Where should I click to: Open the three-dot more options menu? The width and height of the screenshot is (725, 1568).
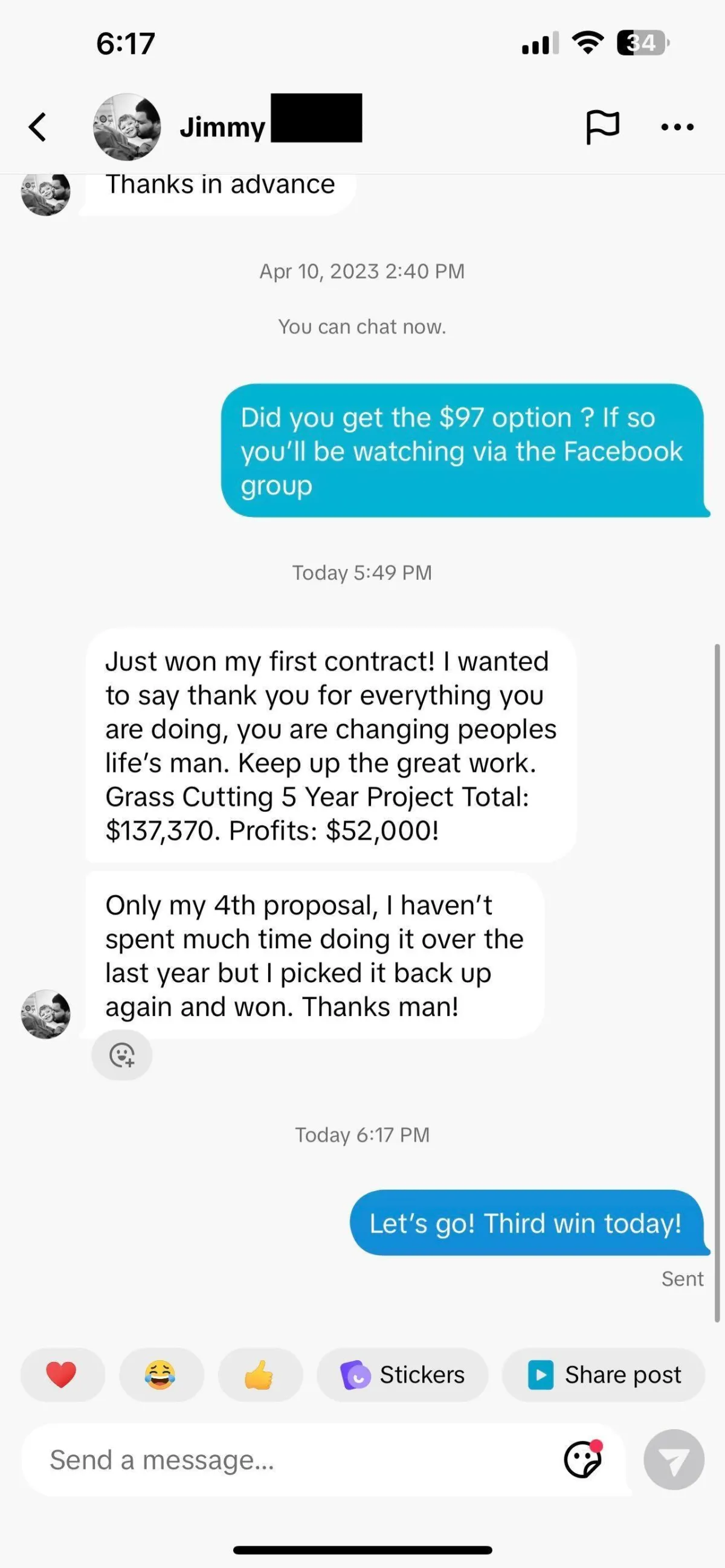(x=677, y=127)
